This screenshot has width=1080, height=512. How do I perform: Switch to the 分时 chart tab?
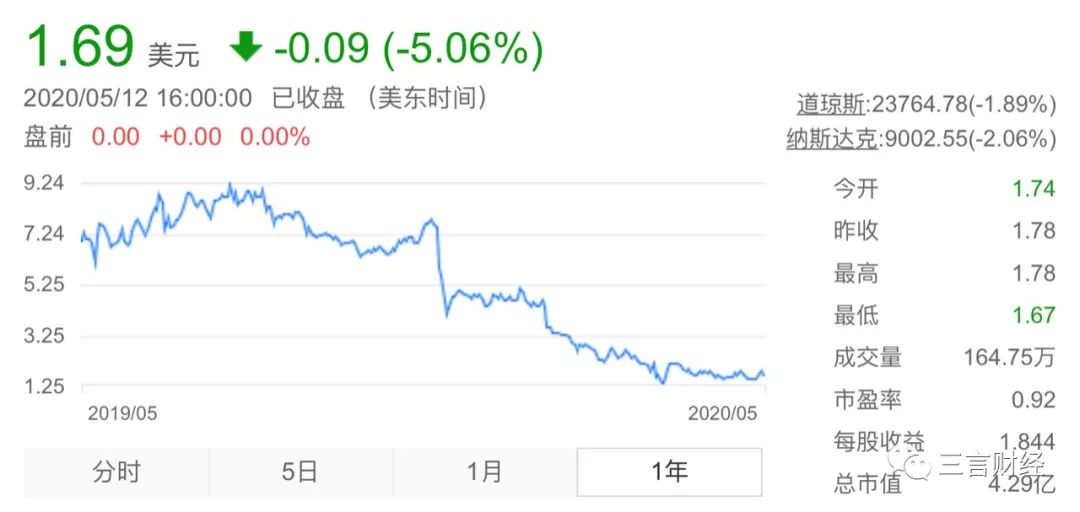tap(116, 470)
